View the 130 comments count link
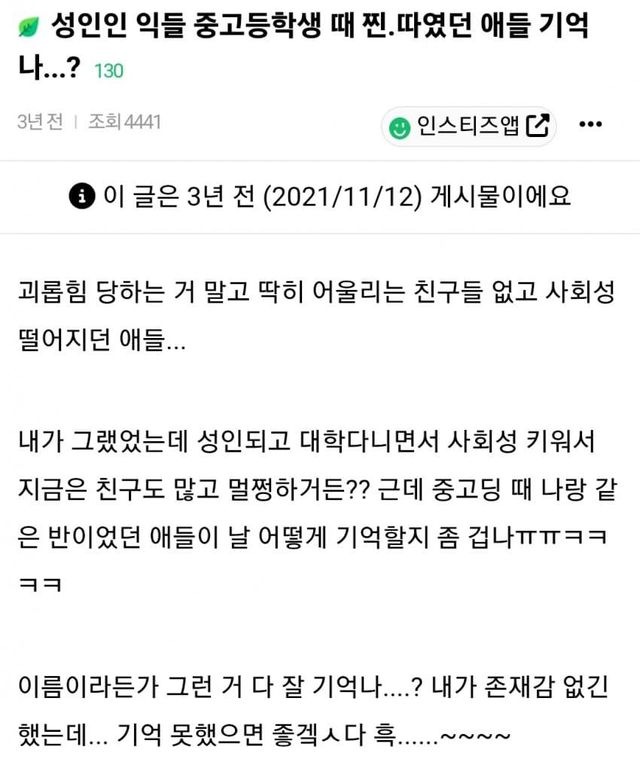This screenshot has width=640, height=768. tap(108, 72)
